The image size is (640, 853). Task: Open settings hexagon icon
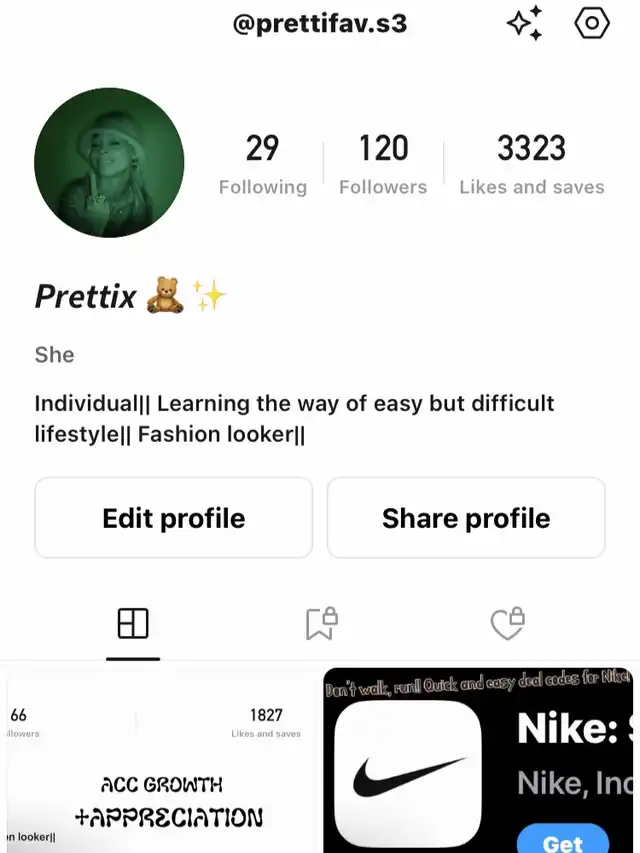592,22
